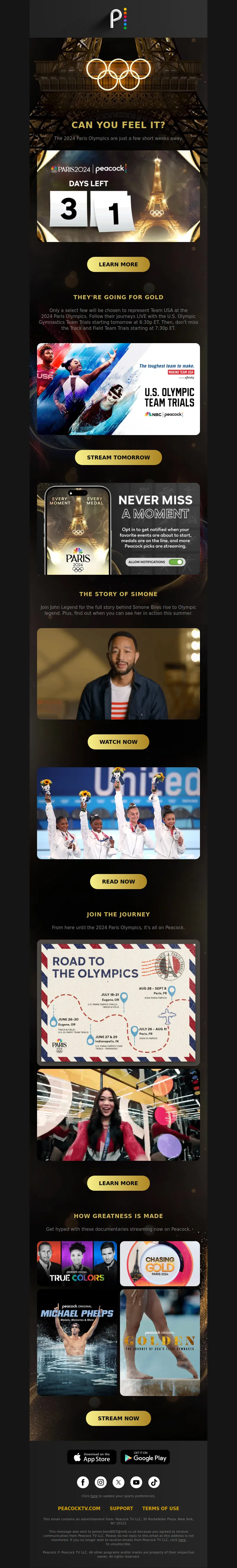
Task: Open the Terms of Use link
Action: (161, 1508)
